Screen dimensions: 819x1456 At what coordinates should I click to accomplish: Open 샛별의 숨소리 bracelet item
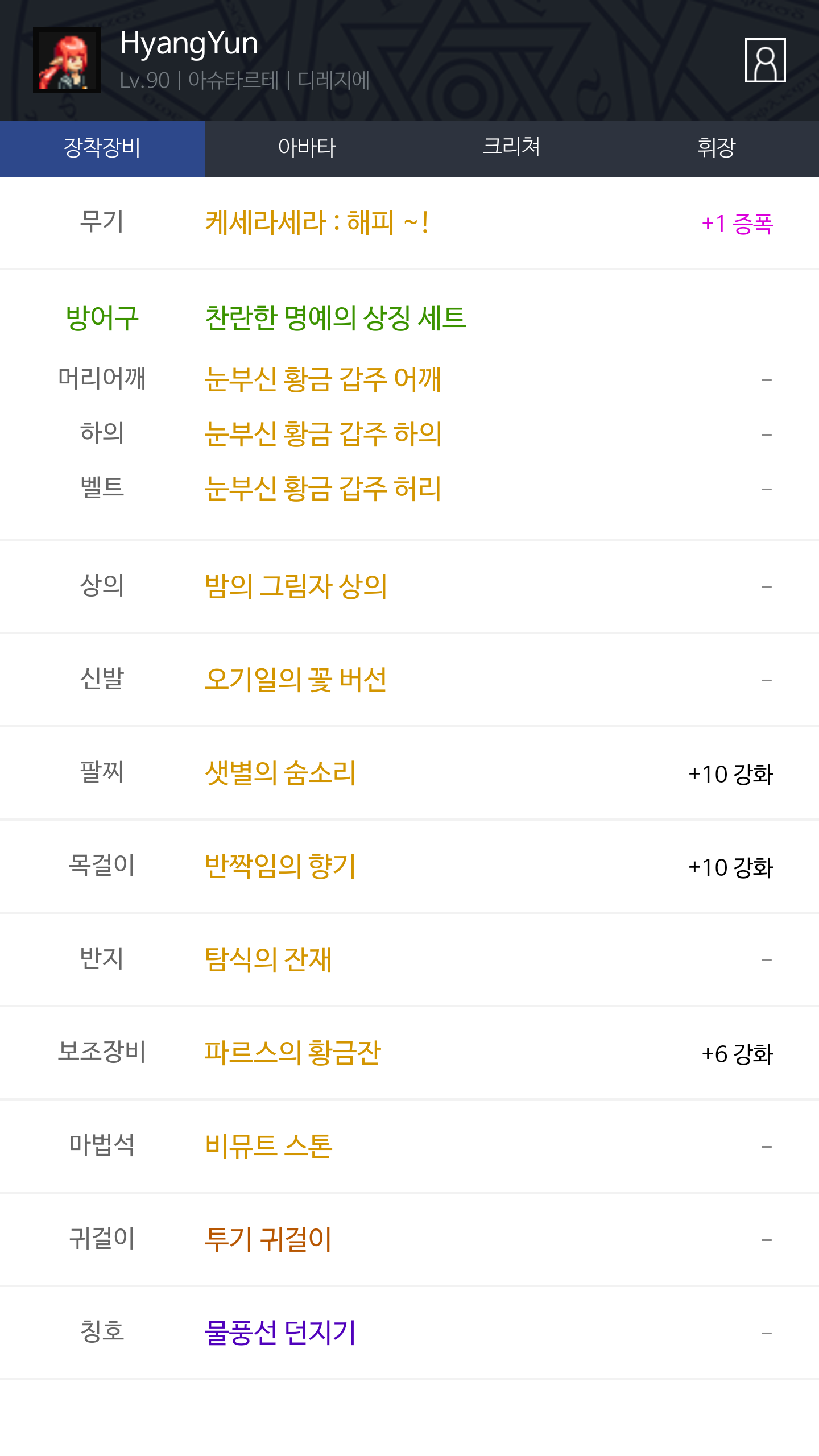[x=280, y=773]
